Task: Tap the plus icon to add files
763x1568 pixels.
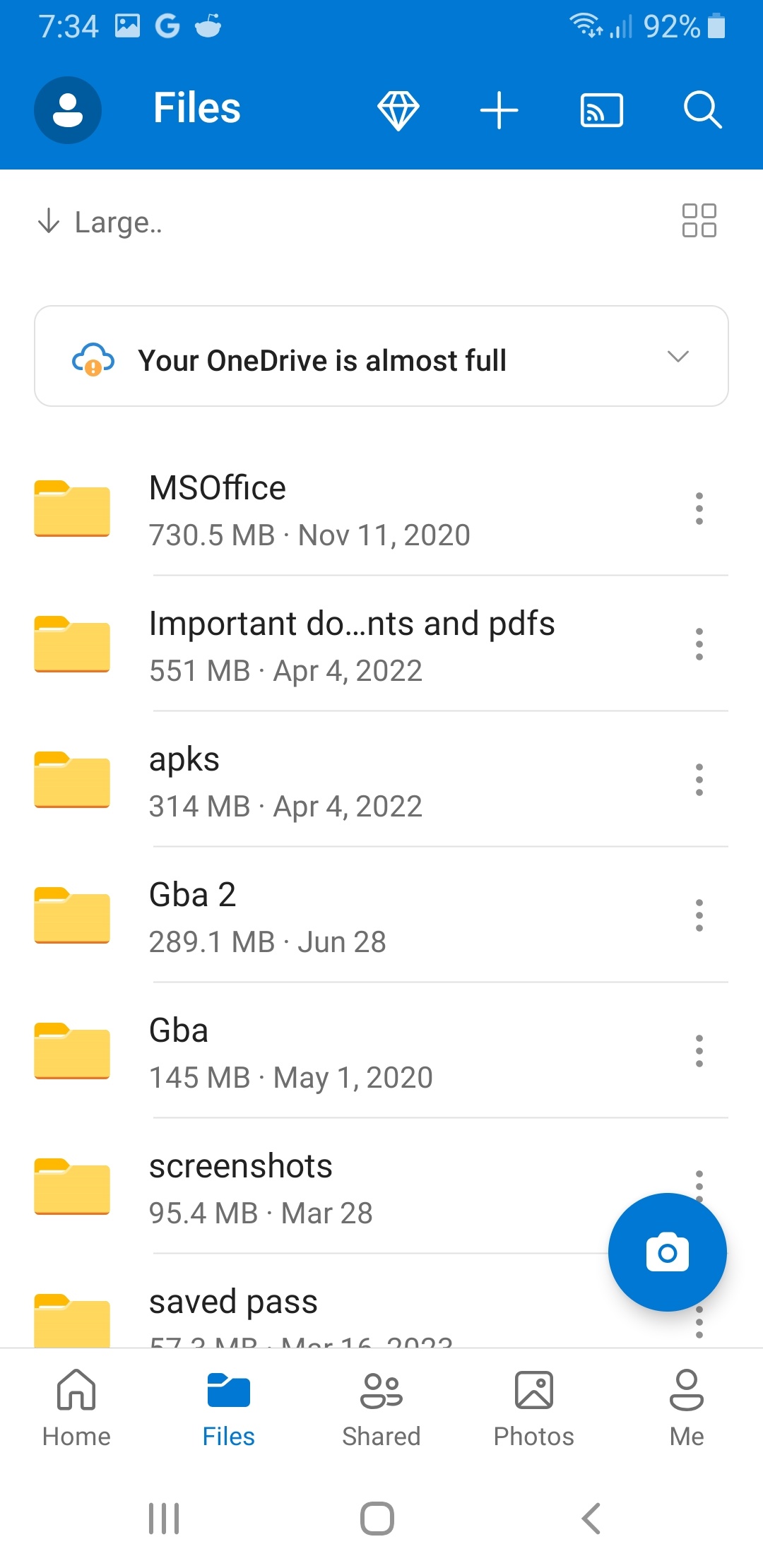Action: [x=499, y=110]
